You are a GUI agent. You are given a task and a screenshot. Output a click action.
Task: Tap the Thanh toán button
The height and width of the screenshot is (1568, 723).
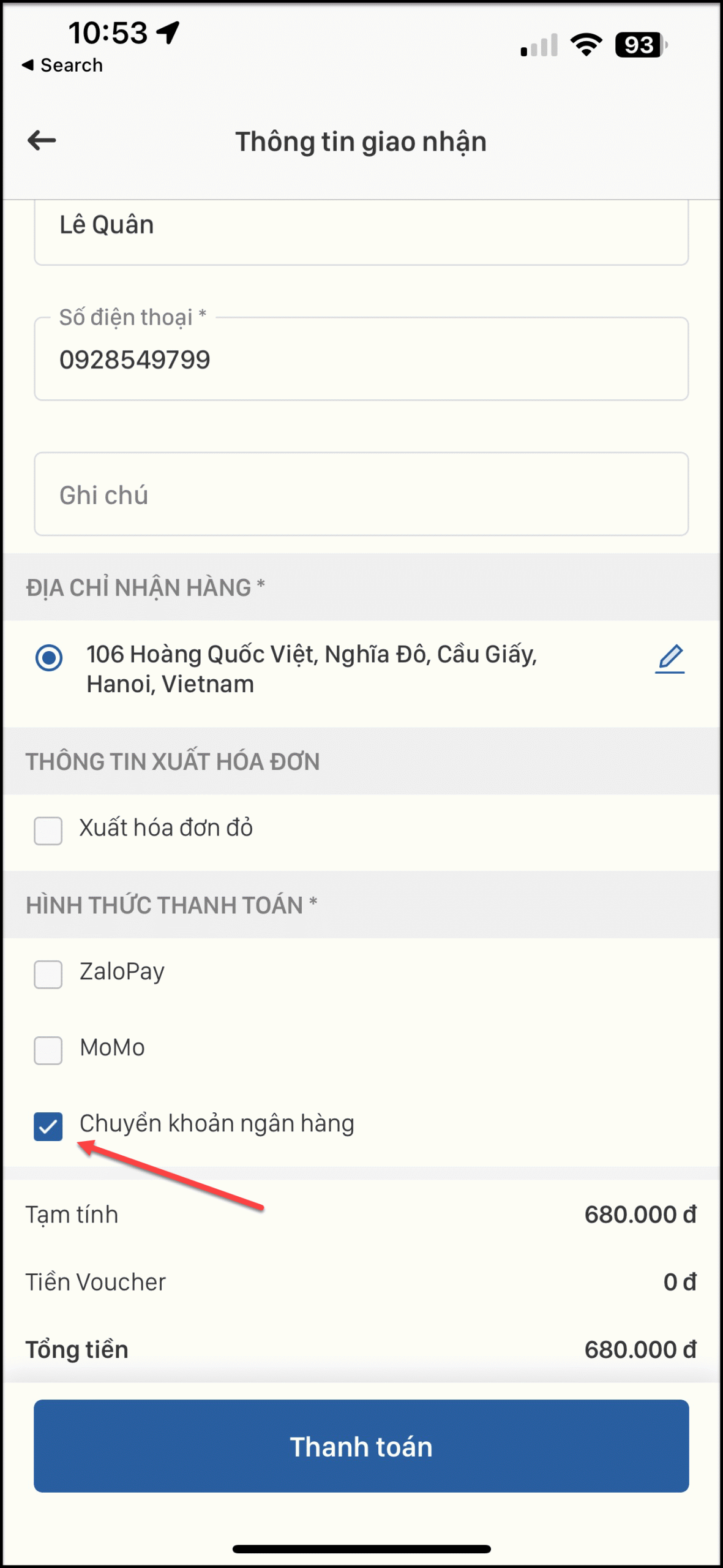coord(361,1445)
